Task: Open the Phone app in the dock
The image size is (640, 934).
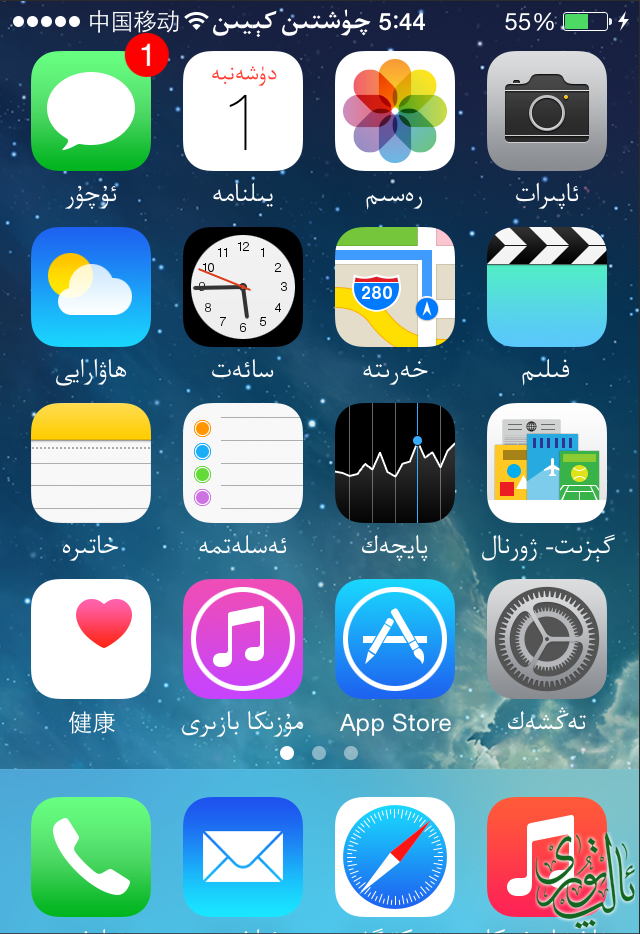Action: (91, 857)
